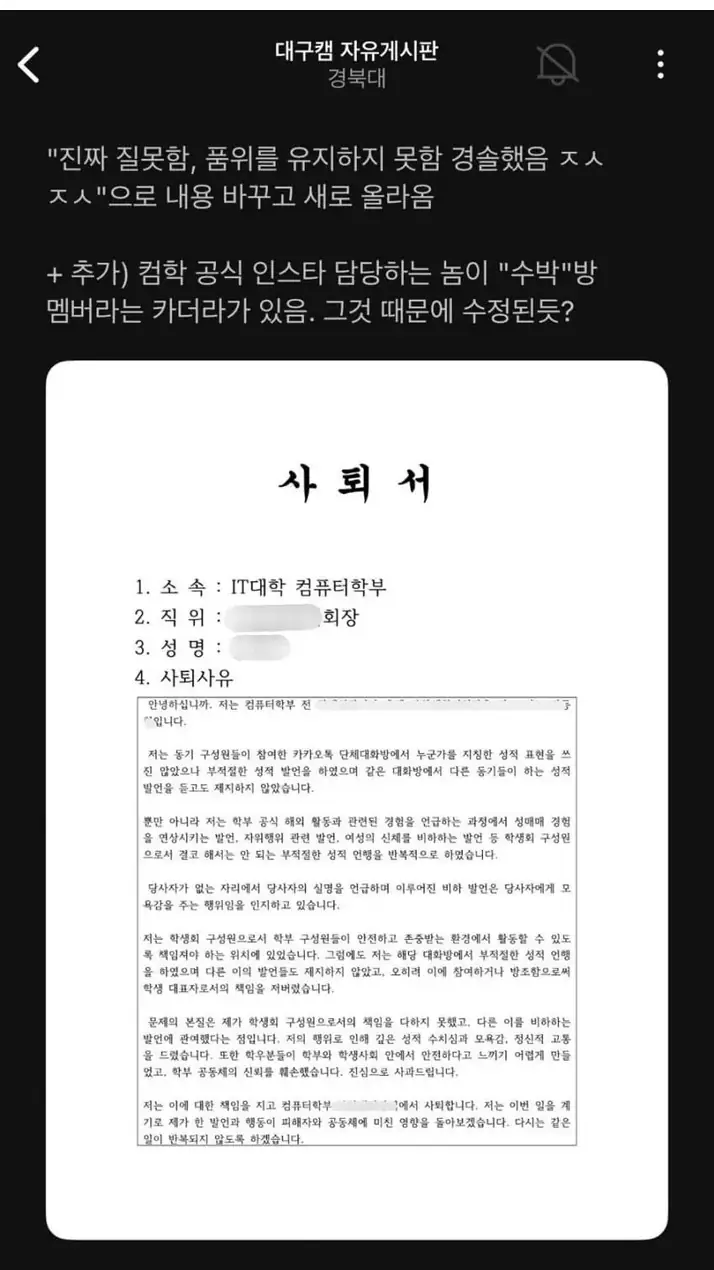Open the attached 사퇴서 image
Image resolution: width=714 pixels, height=1270 pixels.
coord(357,801)
